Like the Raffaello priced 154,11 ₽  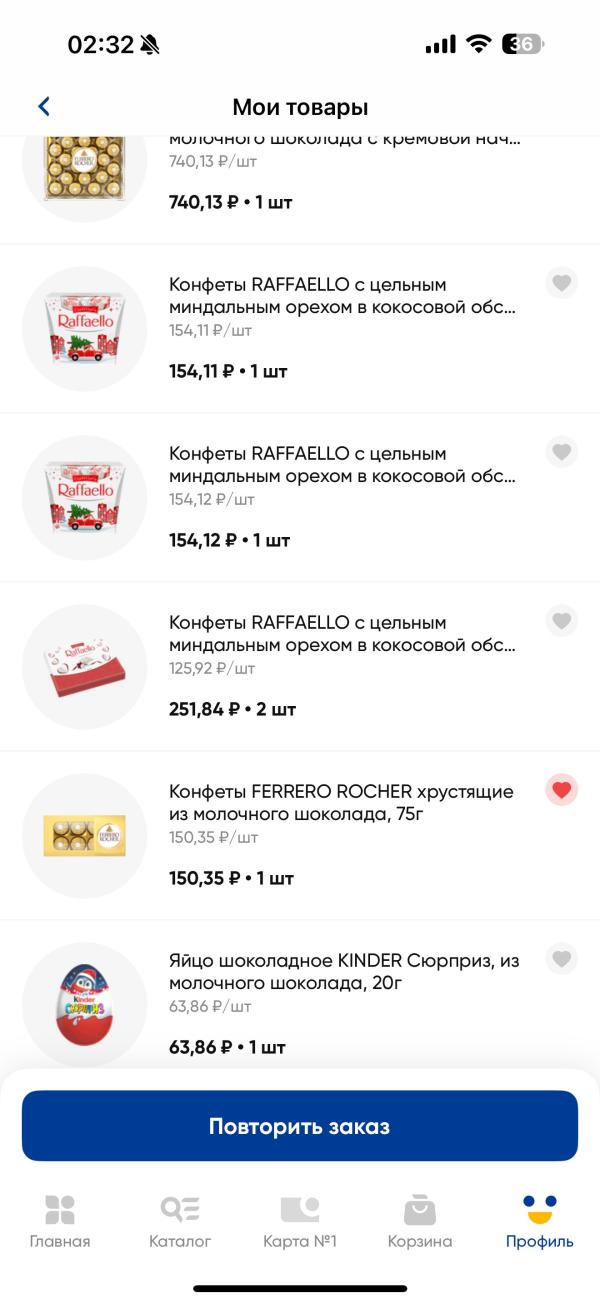tap(562, 283)
